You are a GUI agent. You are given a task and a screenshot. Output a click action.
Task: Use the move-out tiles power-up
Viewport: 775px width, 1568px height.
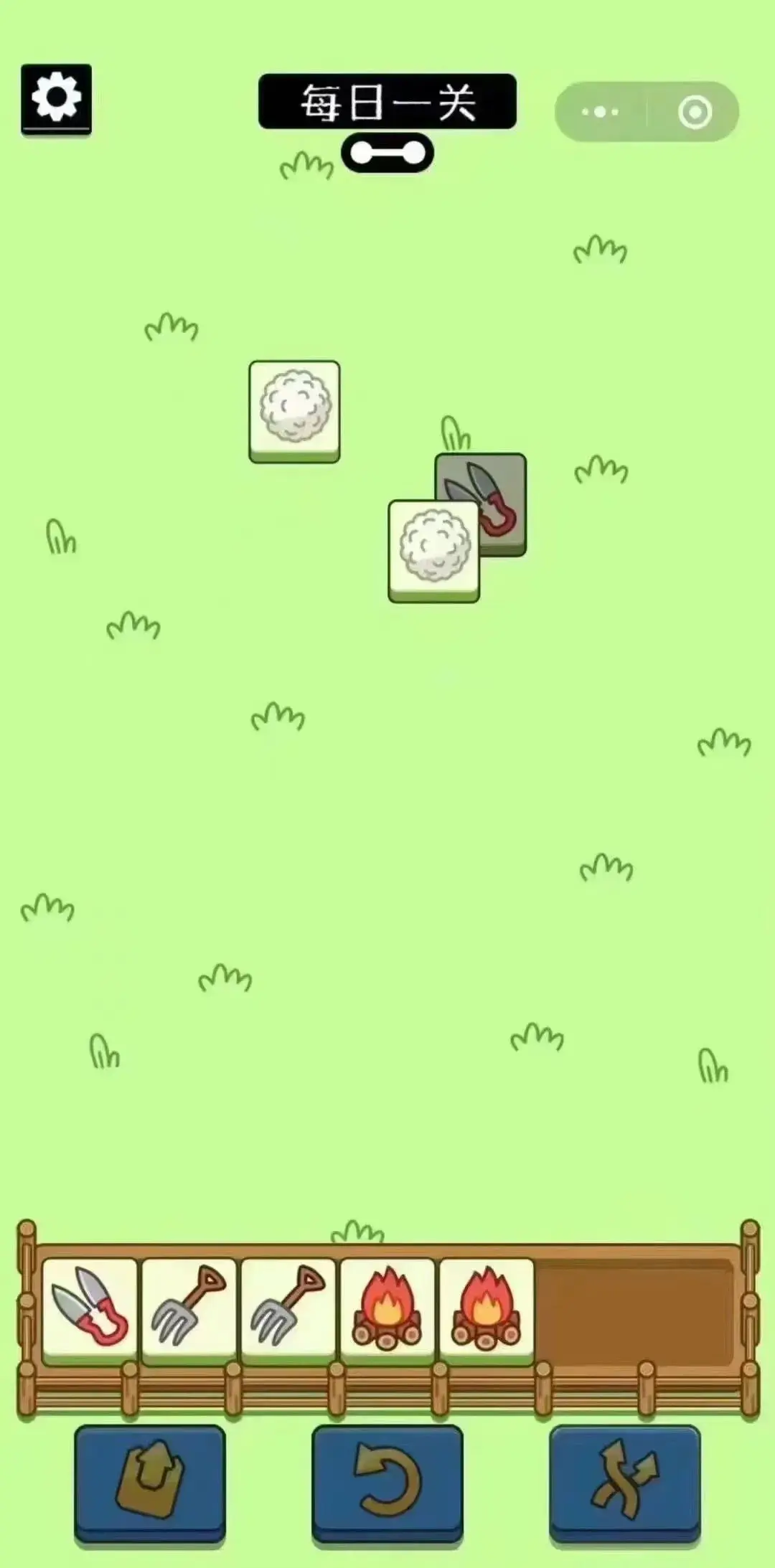coord(149,1481)
